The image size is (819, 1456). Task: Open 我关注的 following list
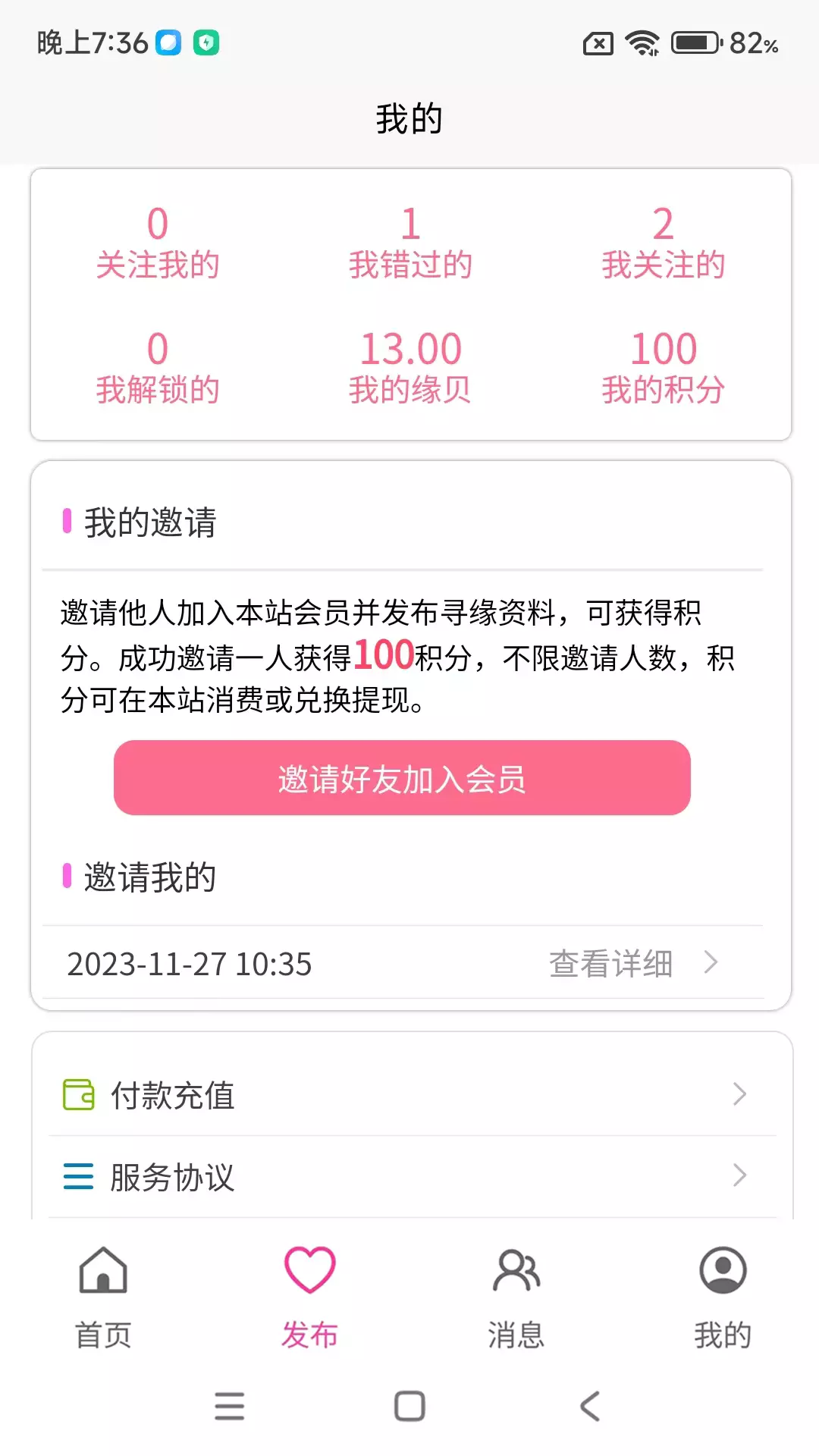point(664,243)
